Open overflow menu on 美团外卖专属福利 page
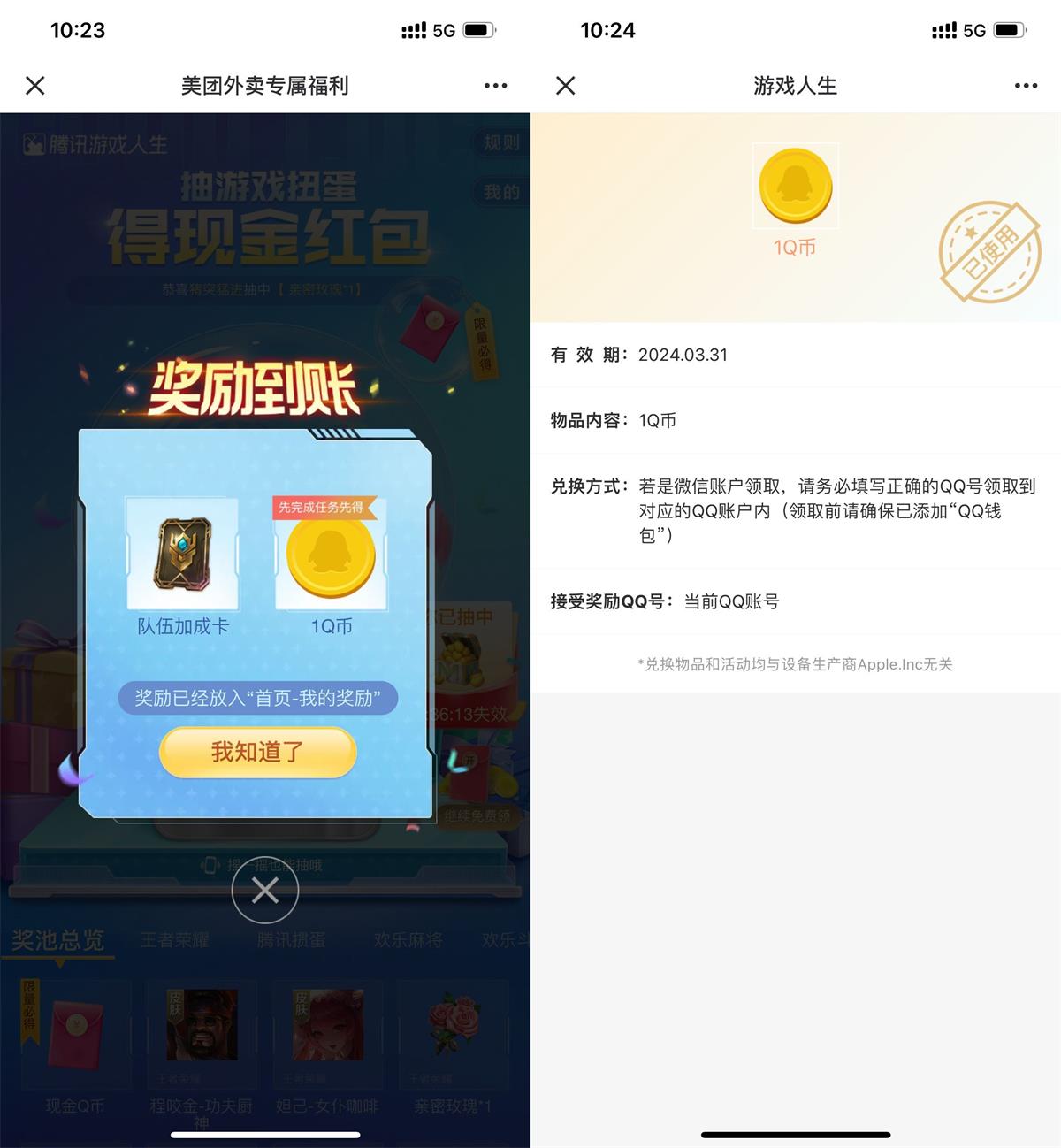The width and height of the screenshot is (1061, 1148). click(x=495, y=86)
